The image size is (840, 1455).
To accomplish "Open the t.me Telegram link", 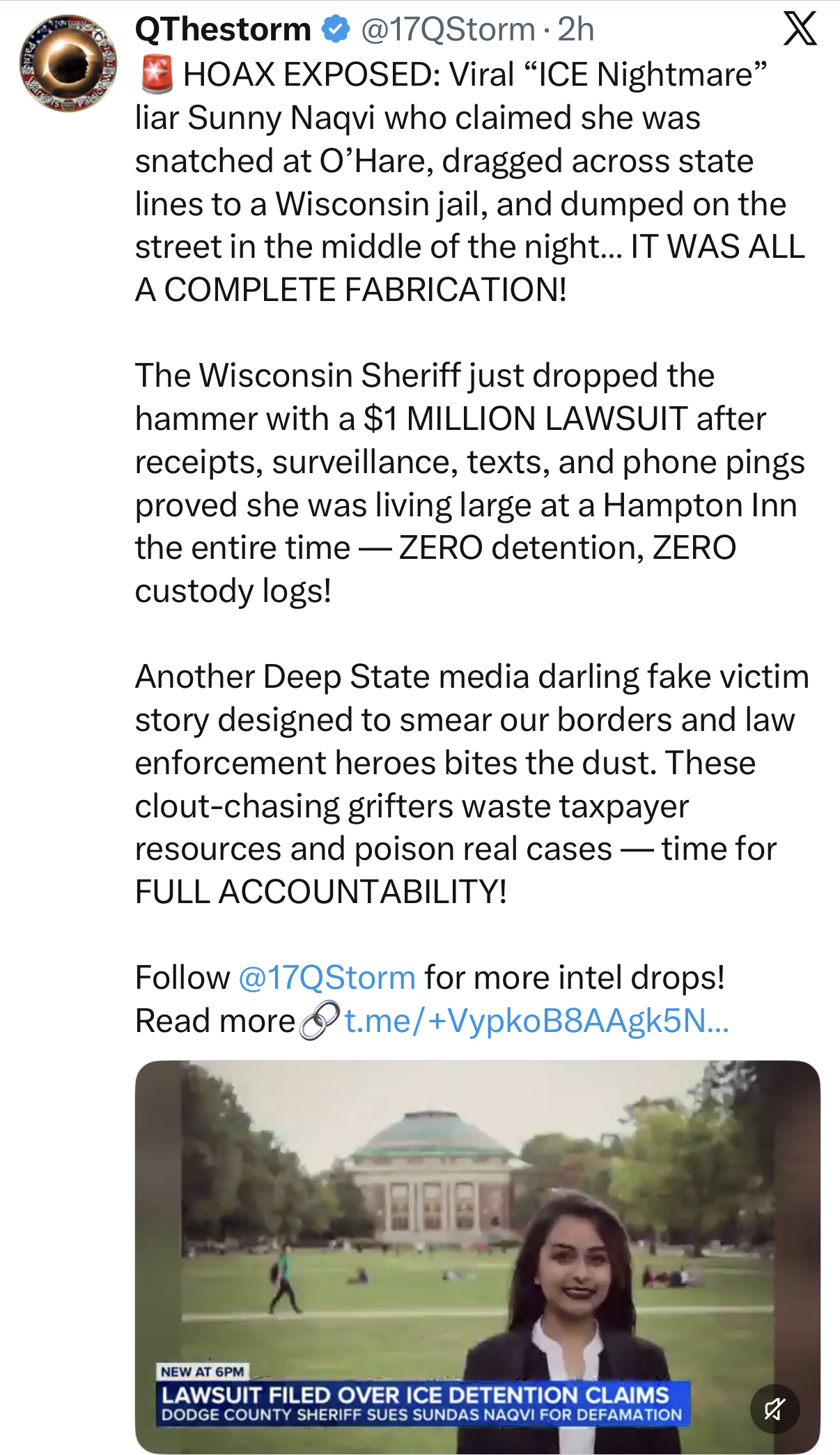I will click(x=536, y=1021).
